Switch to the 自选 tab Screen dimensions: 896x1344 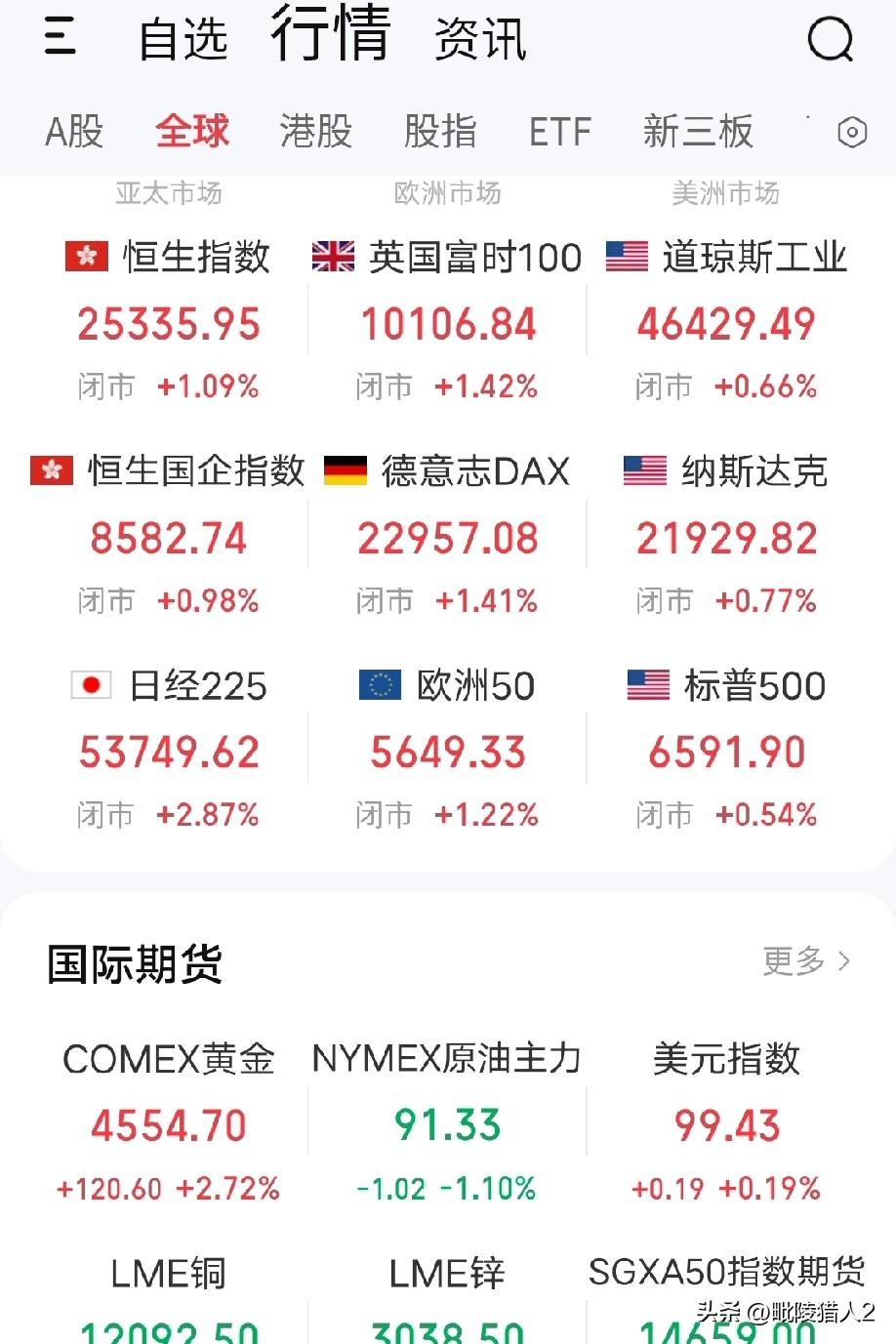pyautogui.click(x=183, y=39)
